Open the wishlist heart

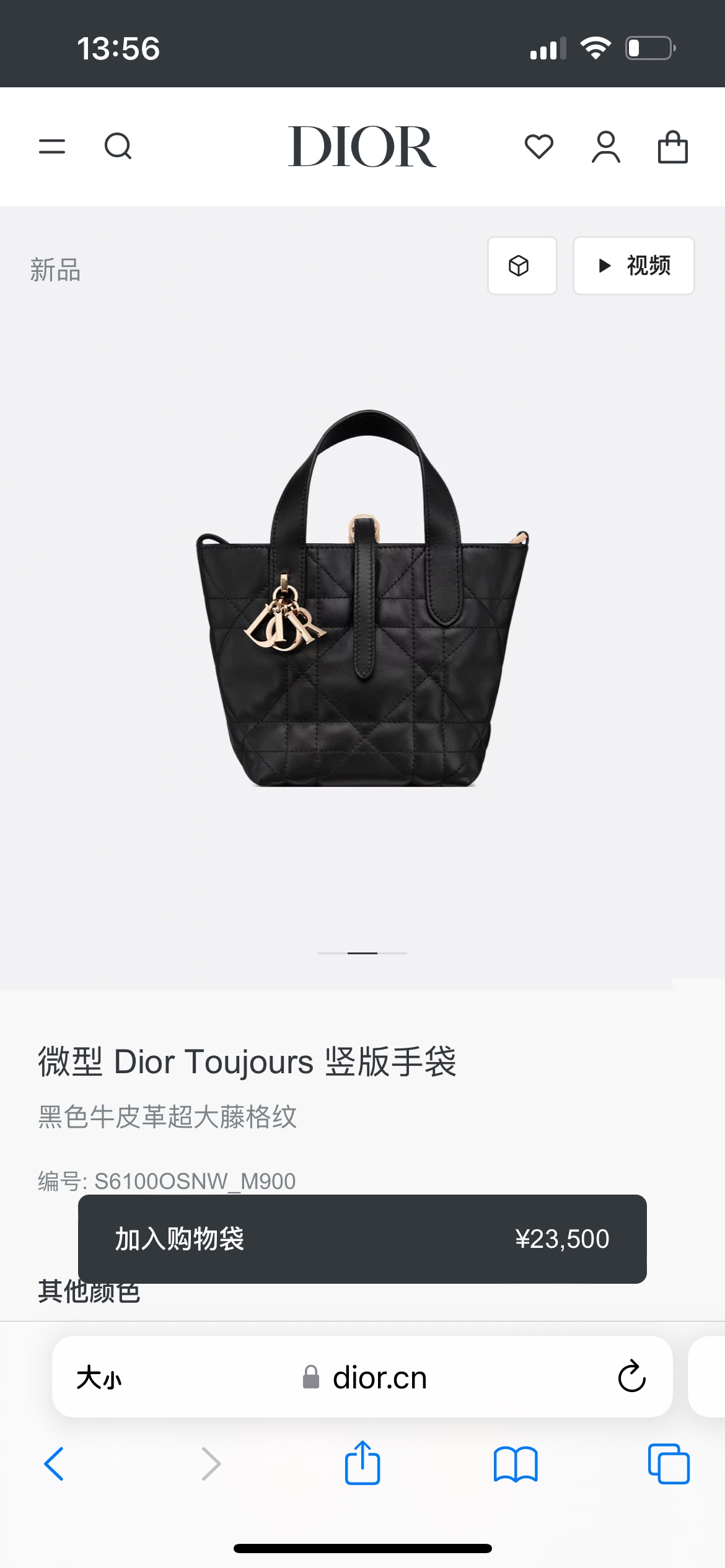point(538,147)
